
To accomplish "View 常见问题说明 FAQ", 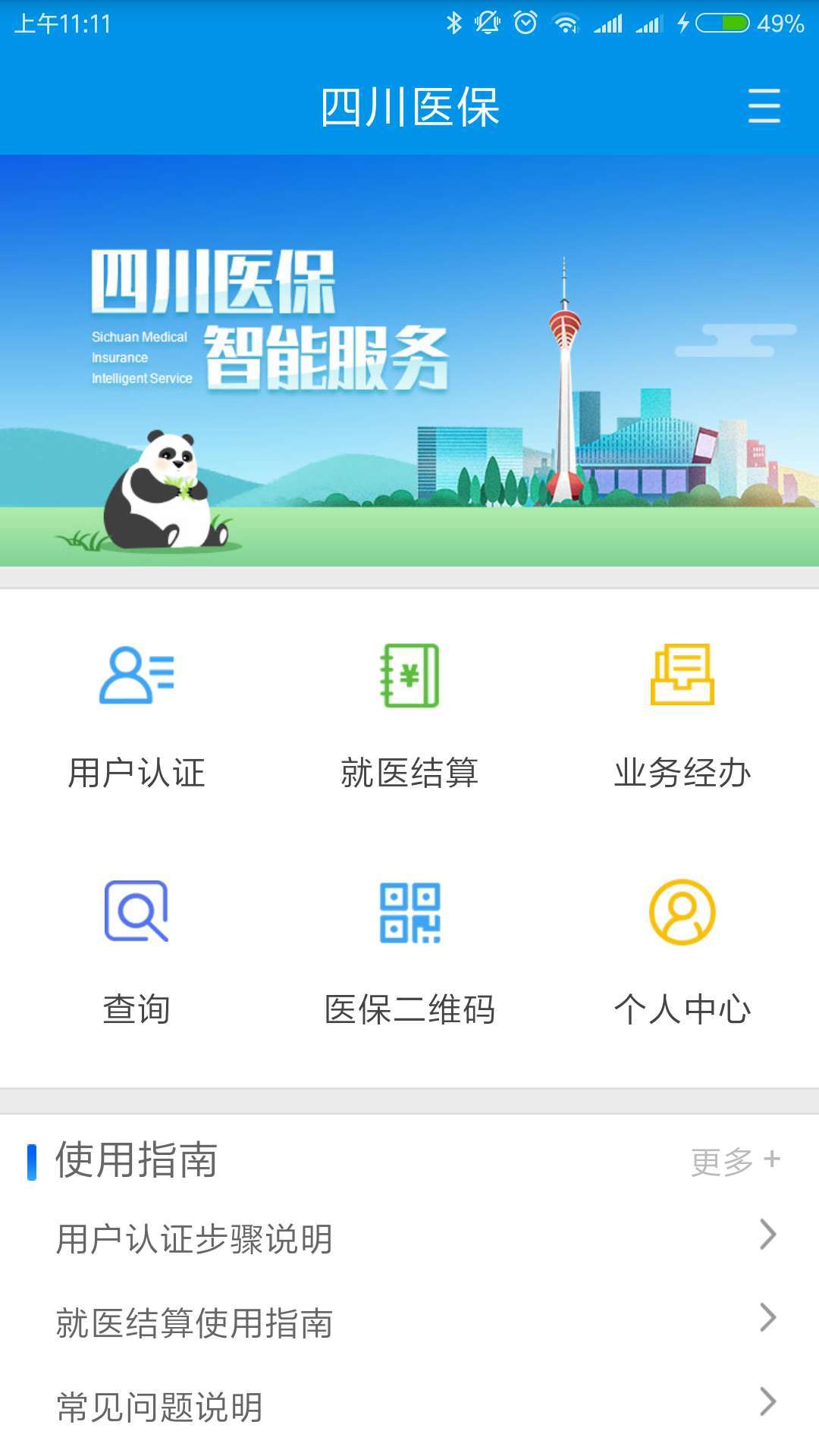I will (409, 1406).
